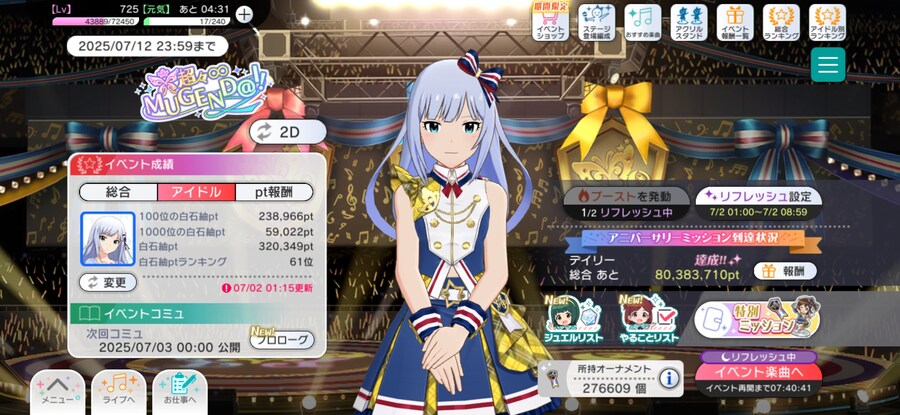
Task: Open イベント報酬一覧 list
Action: (x=735, y=22)
